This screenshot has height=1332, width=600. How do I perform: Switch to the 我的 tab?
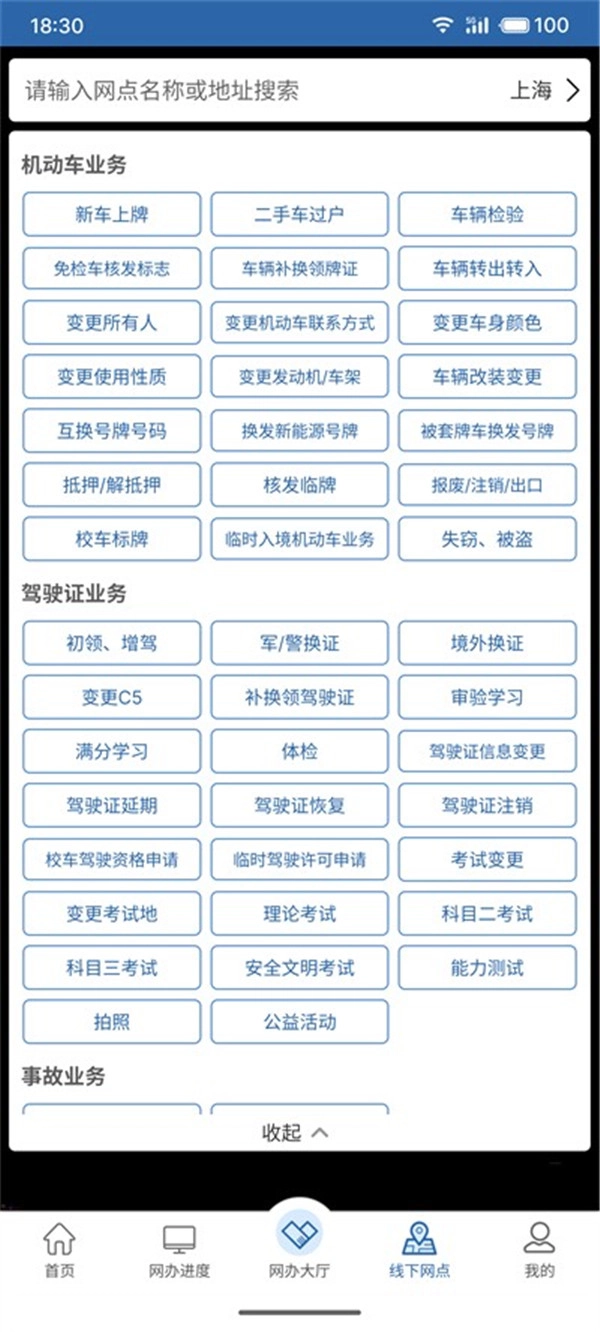tap(539, 1250)
